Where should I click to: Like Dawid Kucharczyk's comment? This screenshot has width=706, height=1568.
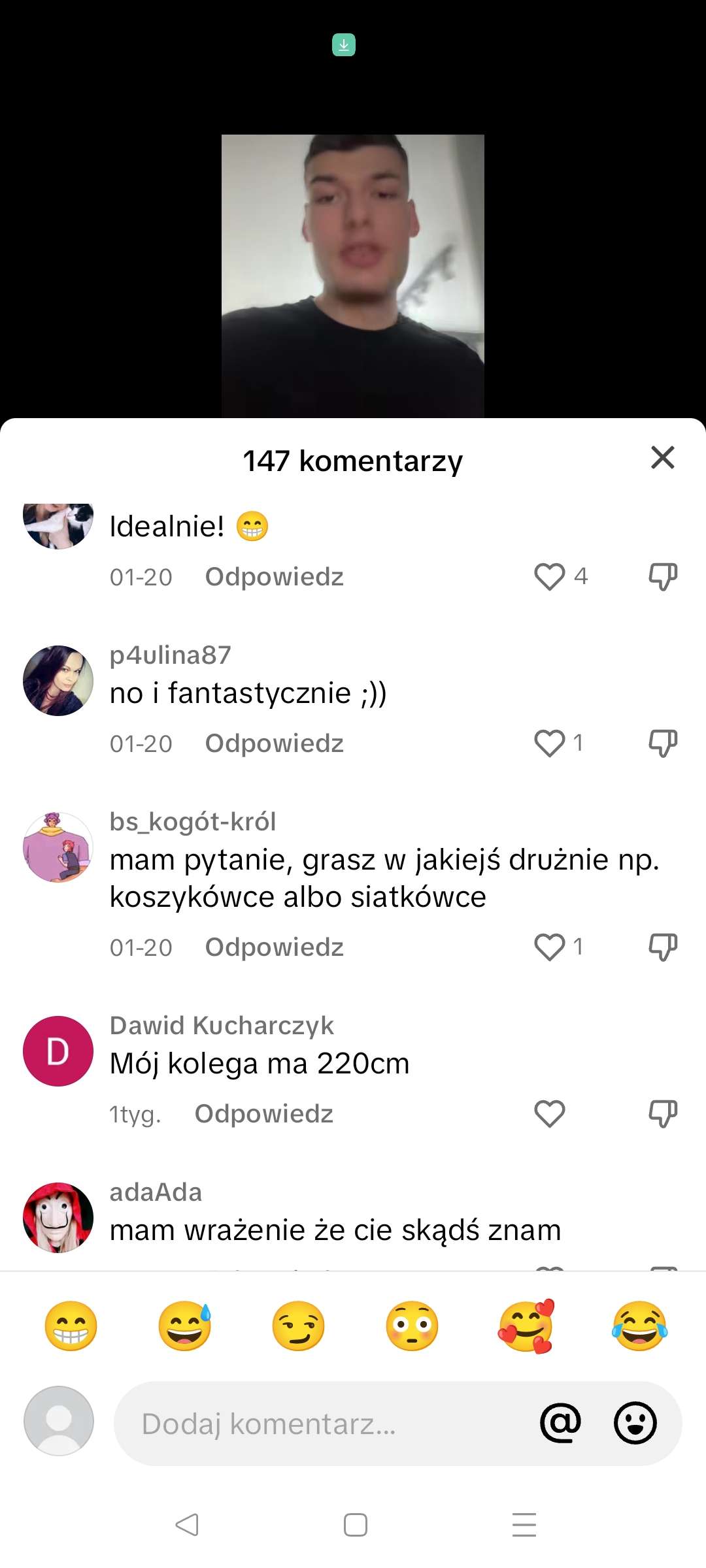pyautogui.click(x=549, y=1114)
